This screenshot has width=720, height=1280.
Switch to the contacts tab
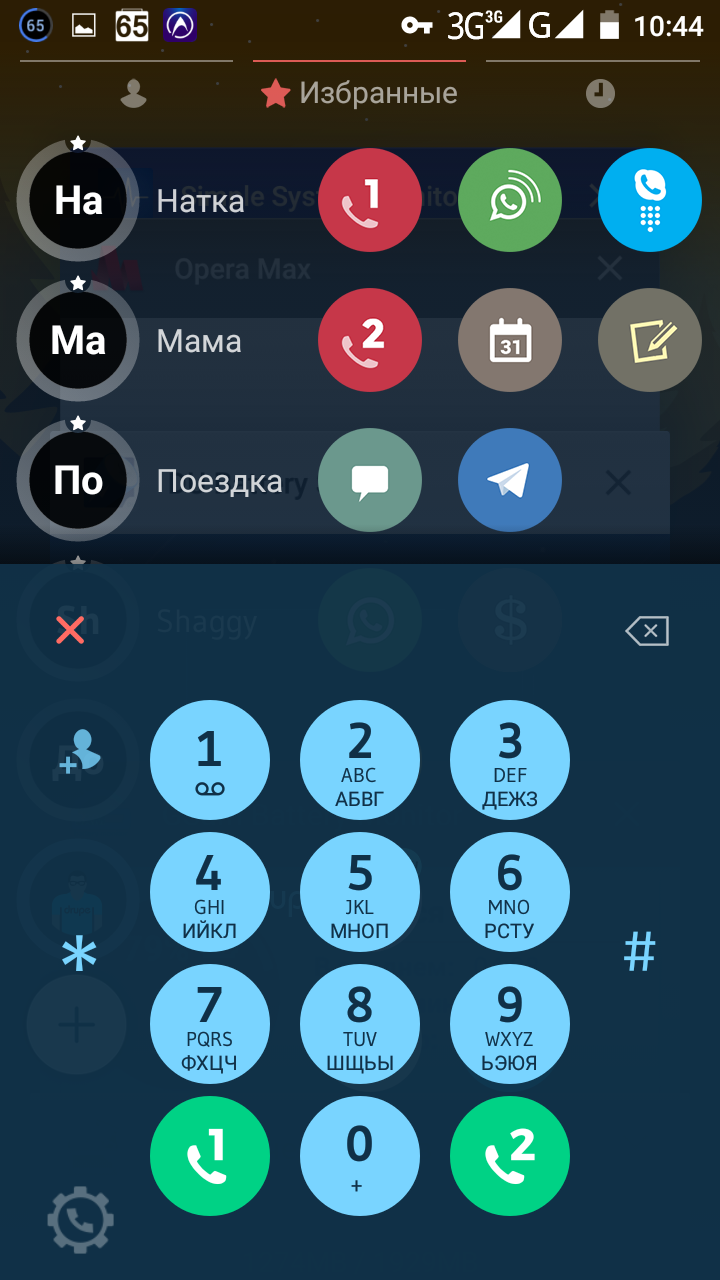click(x=133, y=94)
